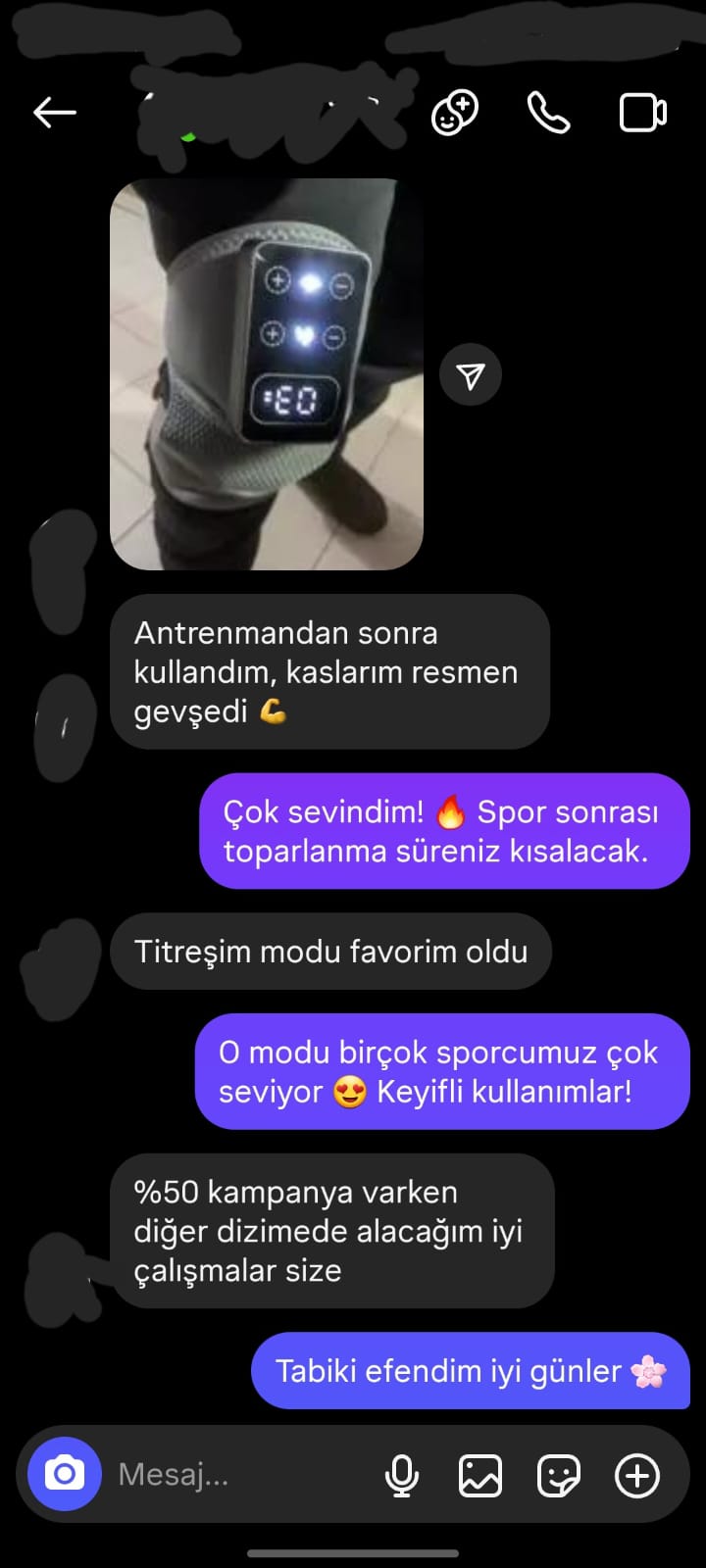
Task: Open the gallery to attach an image
Action: coord(480,1475)
